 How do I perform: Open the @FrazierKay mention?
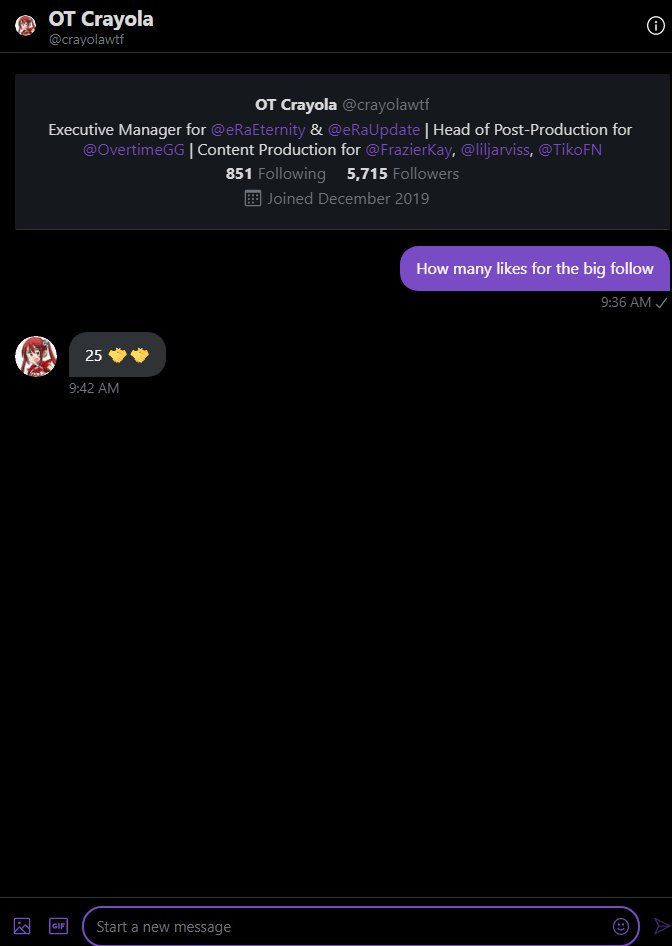point(408,150)
